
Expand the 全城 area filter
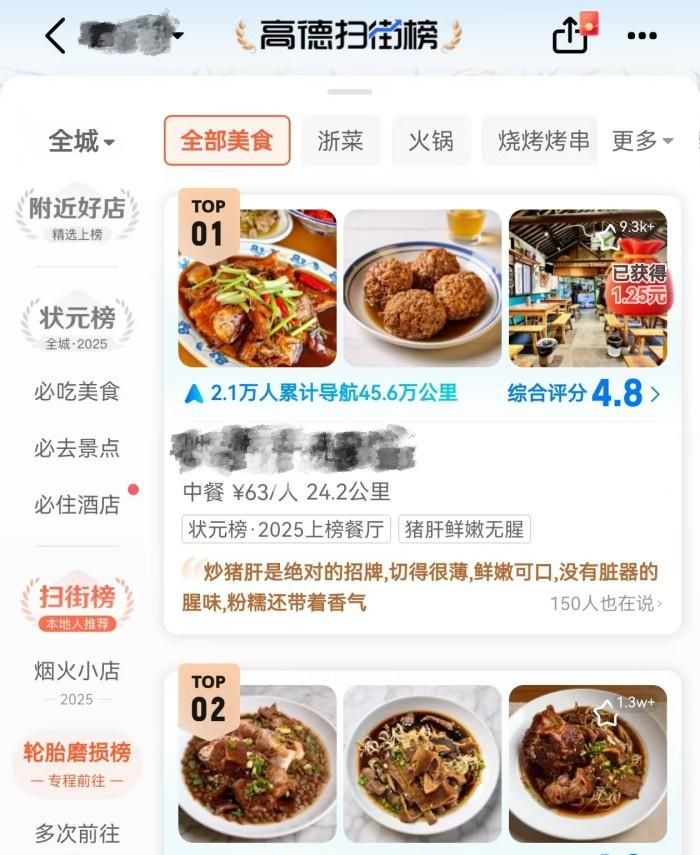click(x=81, y=142)
